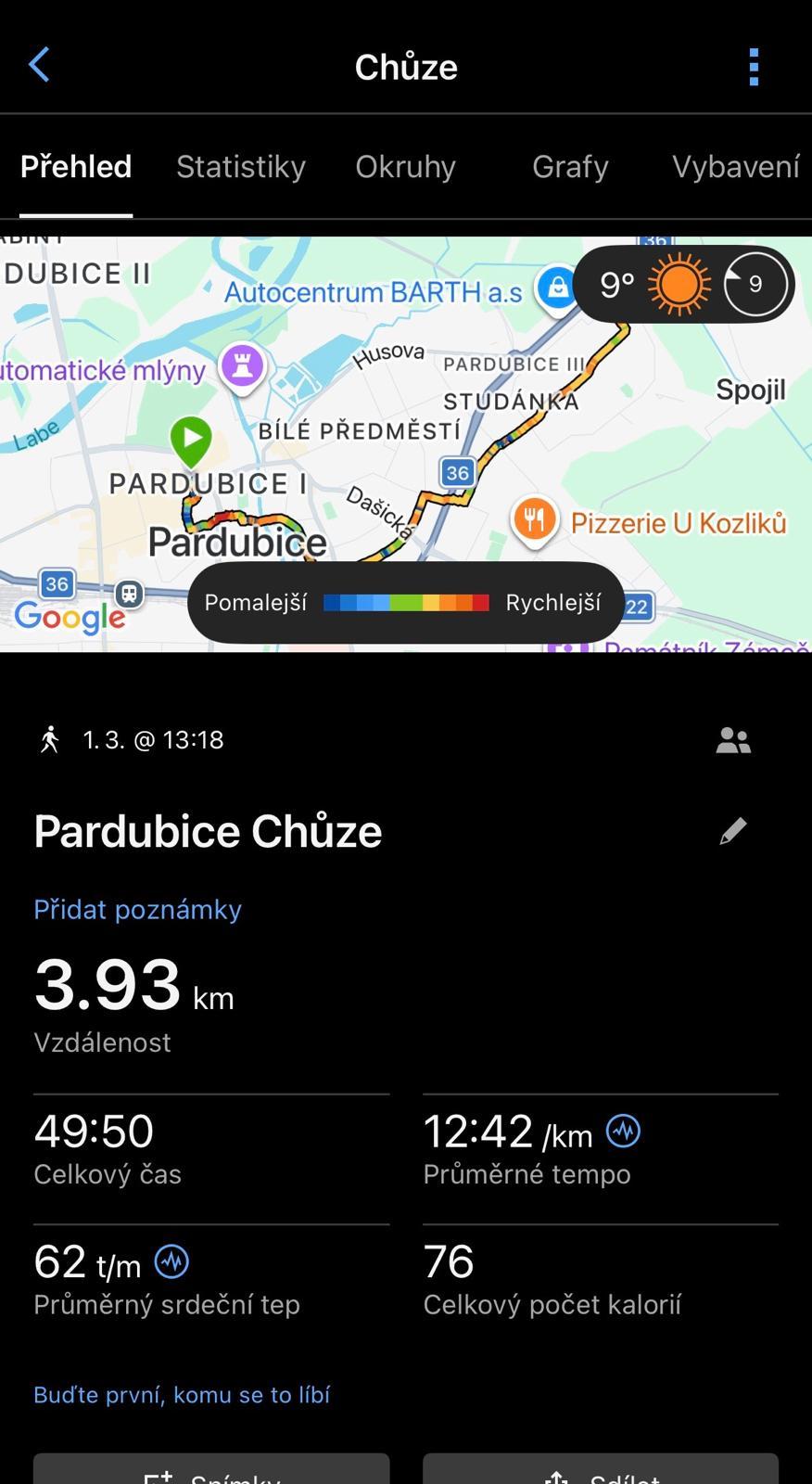Show info icon next to 62 t/m
The image size is (812, 1484).
[171, 1261]
